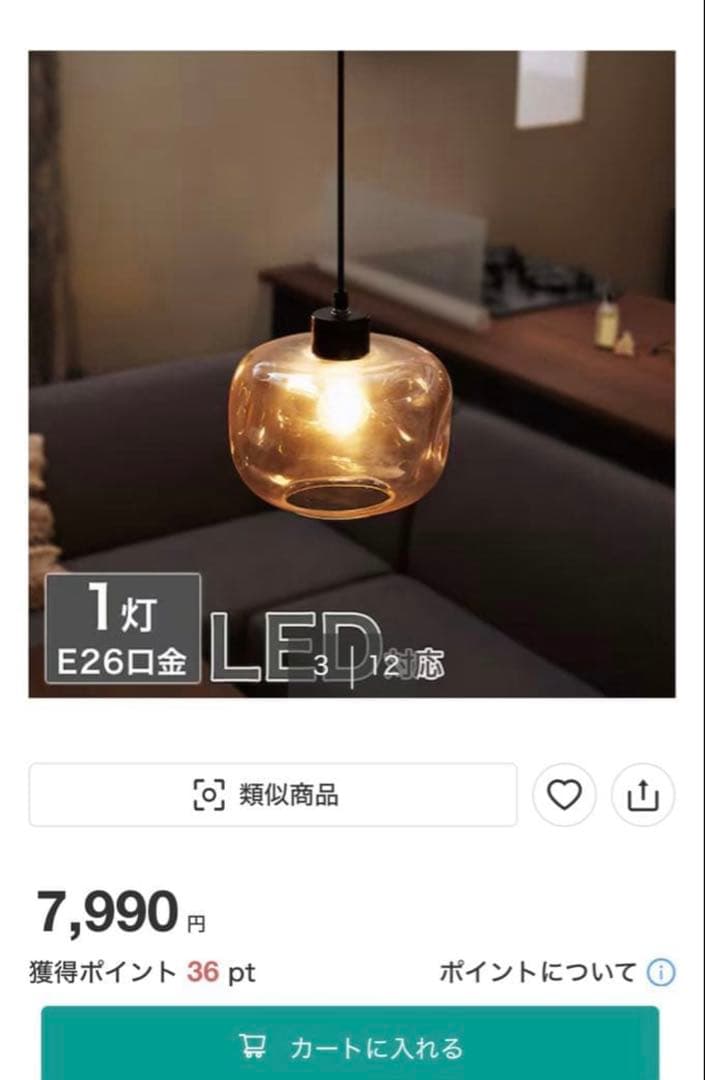Add this pendant light to favorites
Image resolution: width=705 pixels, height=1080 pixels.
click(x=564, y=795)
